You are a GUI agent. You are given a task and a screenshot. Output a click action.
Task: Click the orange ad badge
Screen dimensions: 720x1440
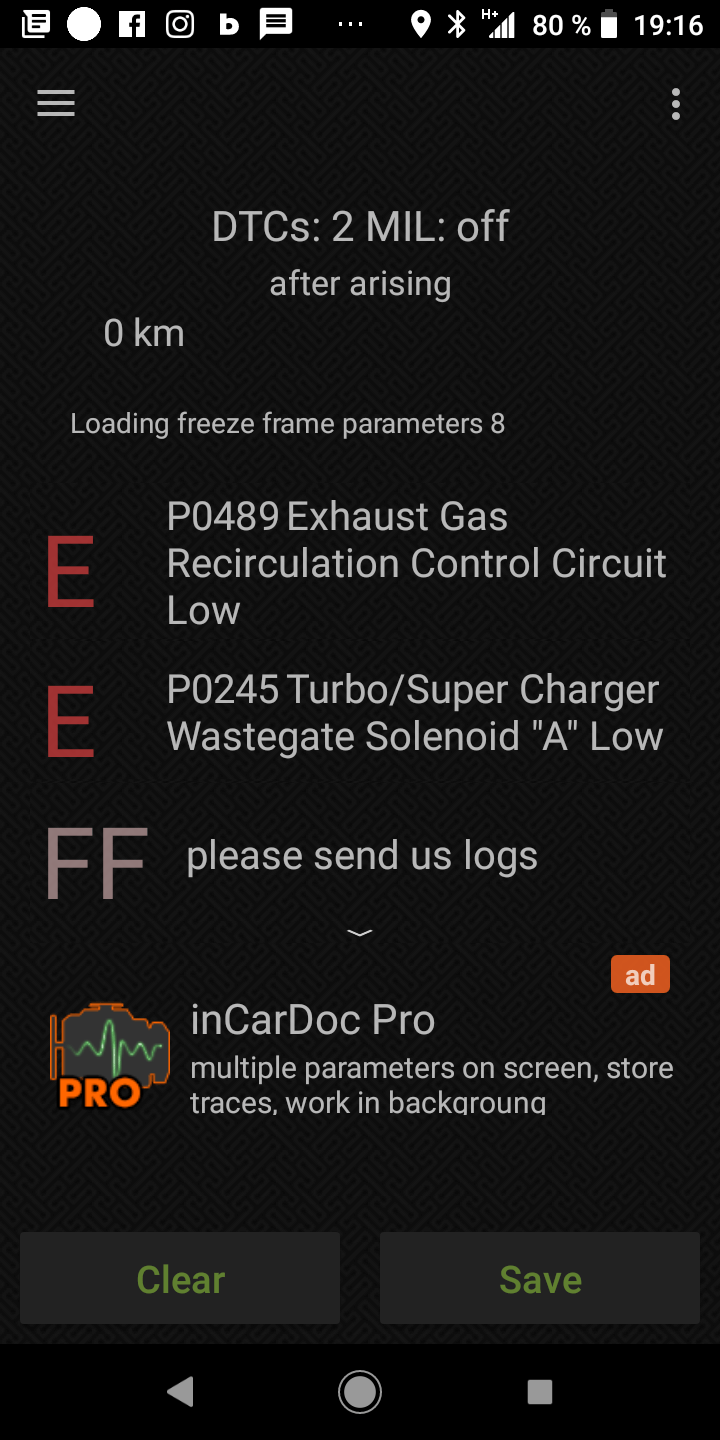(x=640, y=973)
